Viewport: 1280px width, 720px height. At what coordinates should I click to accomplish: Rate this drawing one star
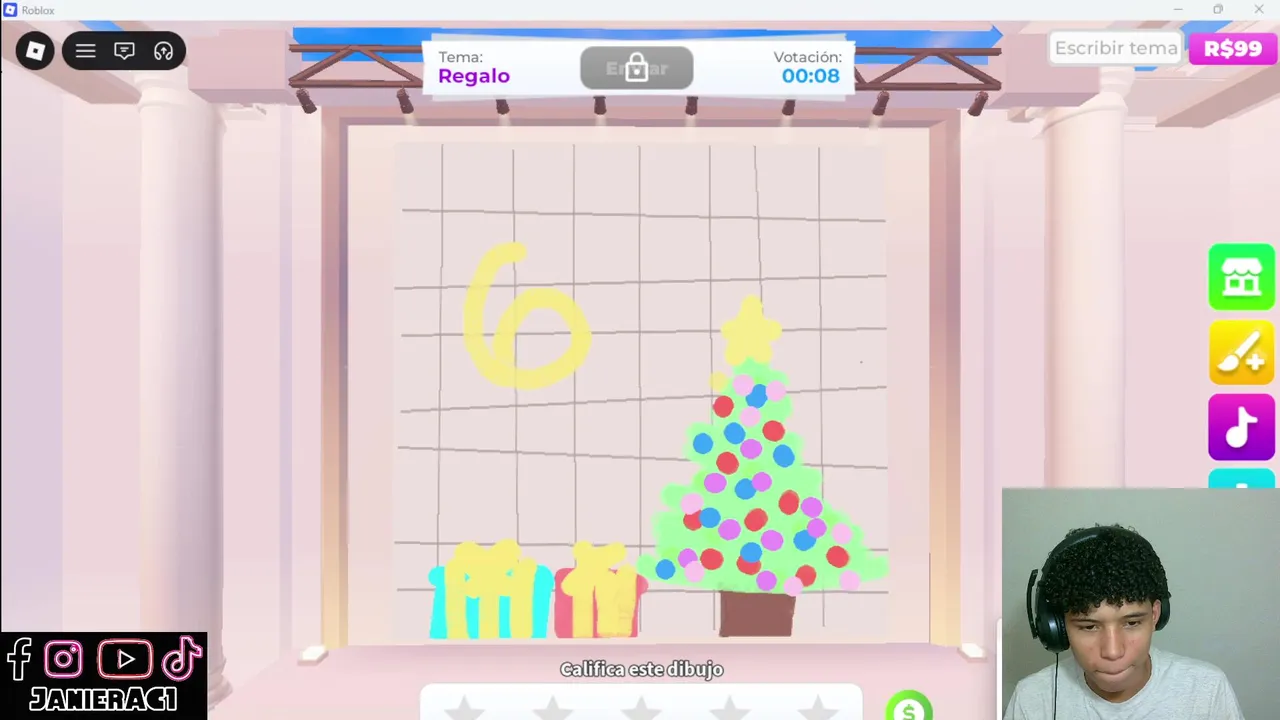(x=465, y=708)
